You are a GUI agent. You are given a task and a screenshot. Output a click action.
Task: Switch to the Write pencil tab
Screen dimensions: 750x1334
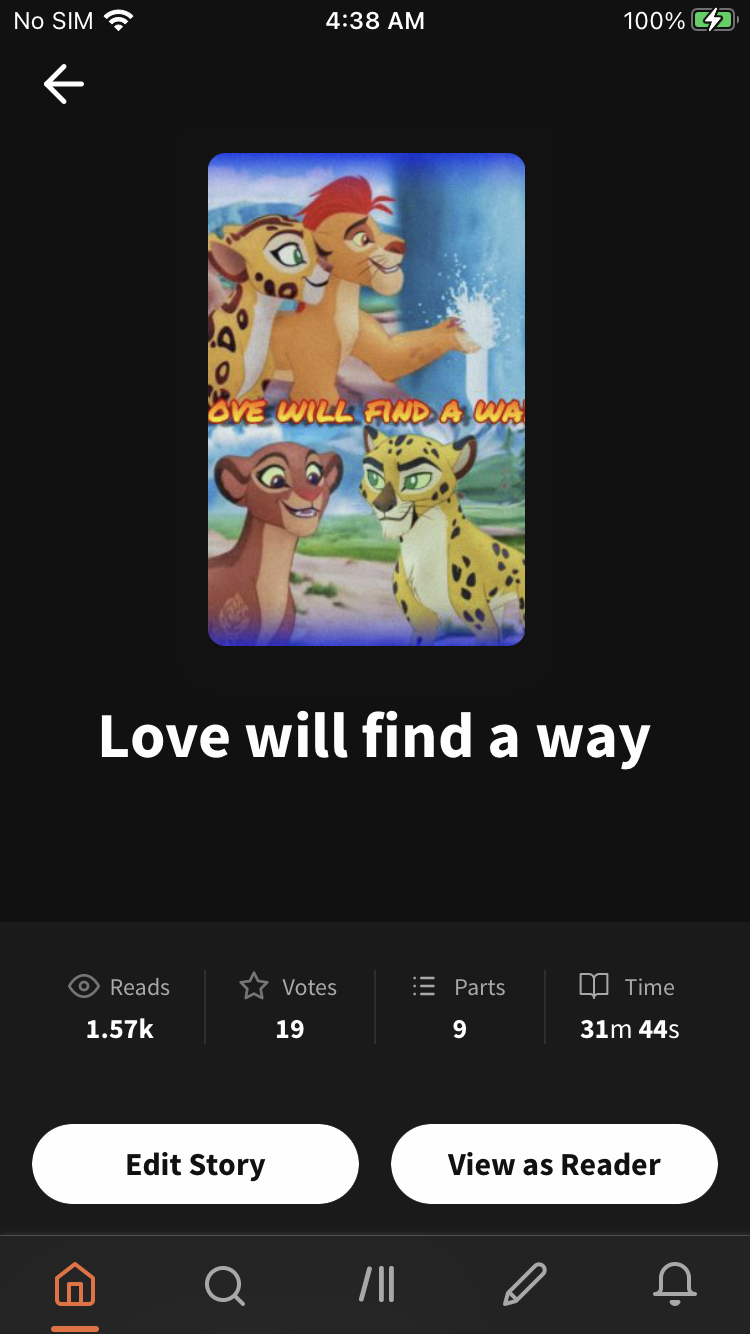point(525,1284)
